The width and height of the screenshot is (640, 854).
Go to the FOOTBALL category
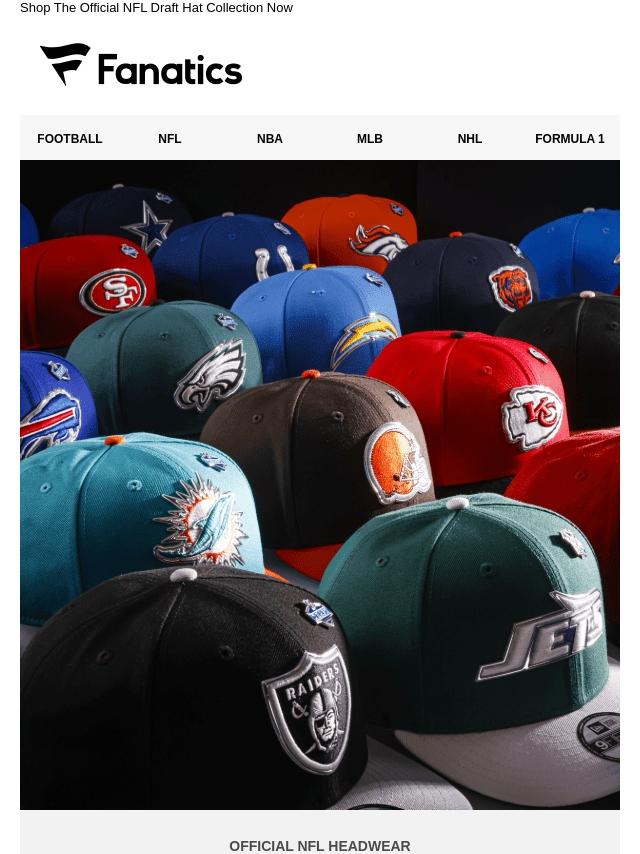coord(70,139)
